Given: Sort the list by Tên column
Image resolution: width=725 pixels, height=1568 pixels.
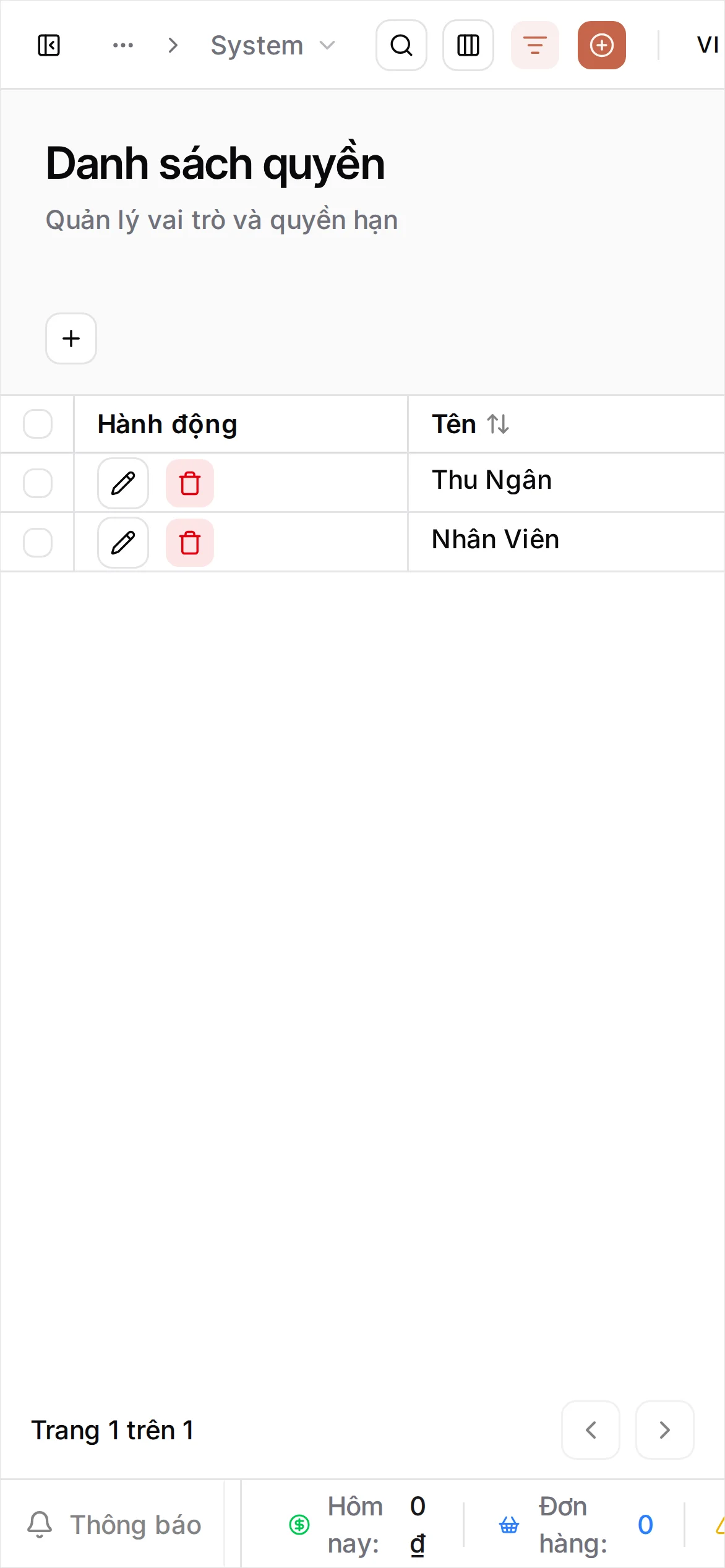Looking at the screenshot, I should coord(498,424).
